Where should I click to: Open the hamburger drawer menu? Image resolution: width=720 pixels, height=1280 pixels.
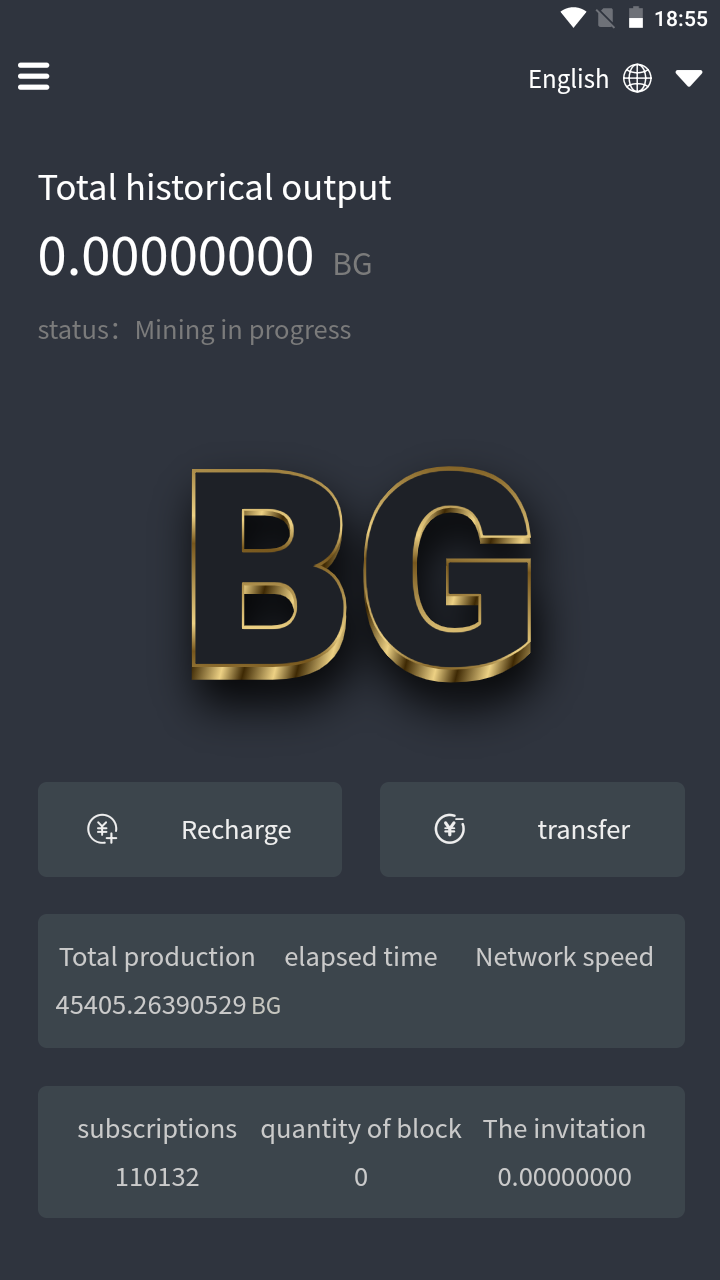click(34, 77)
